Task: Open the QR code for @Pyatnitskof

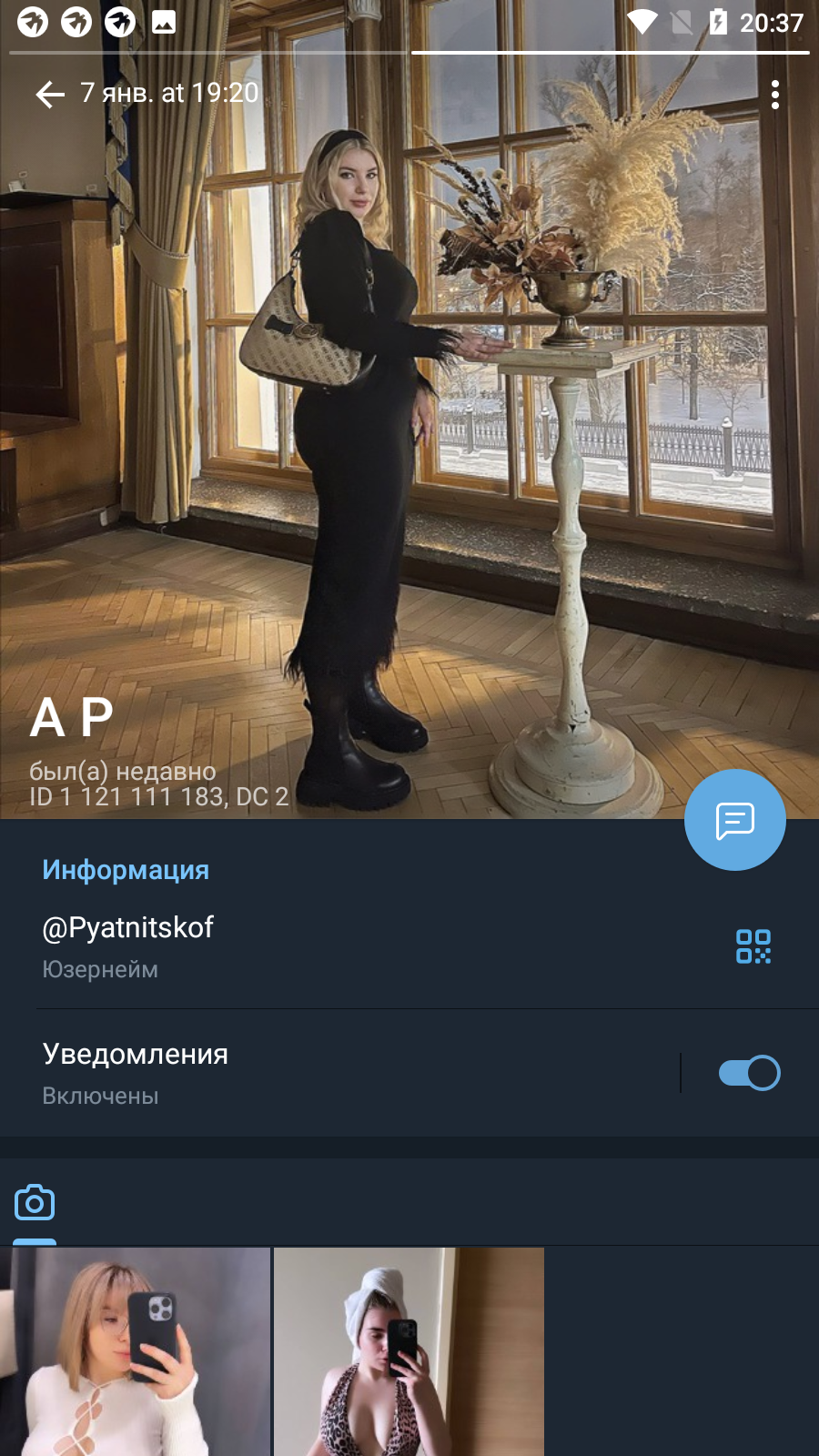Action: pos(753,946)
